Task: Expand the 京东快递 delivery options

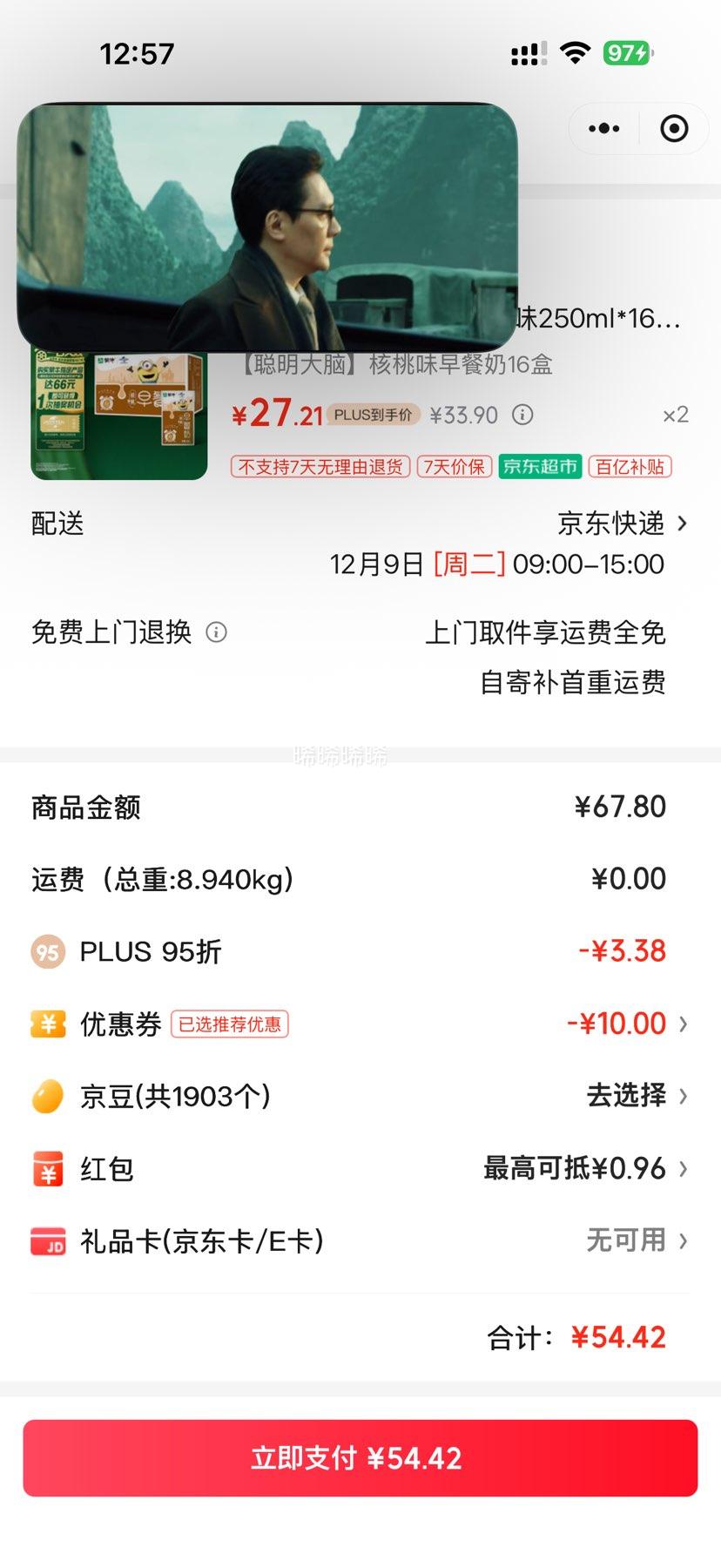Action: tap(620, 524)
